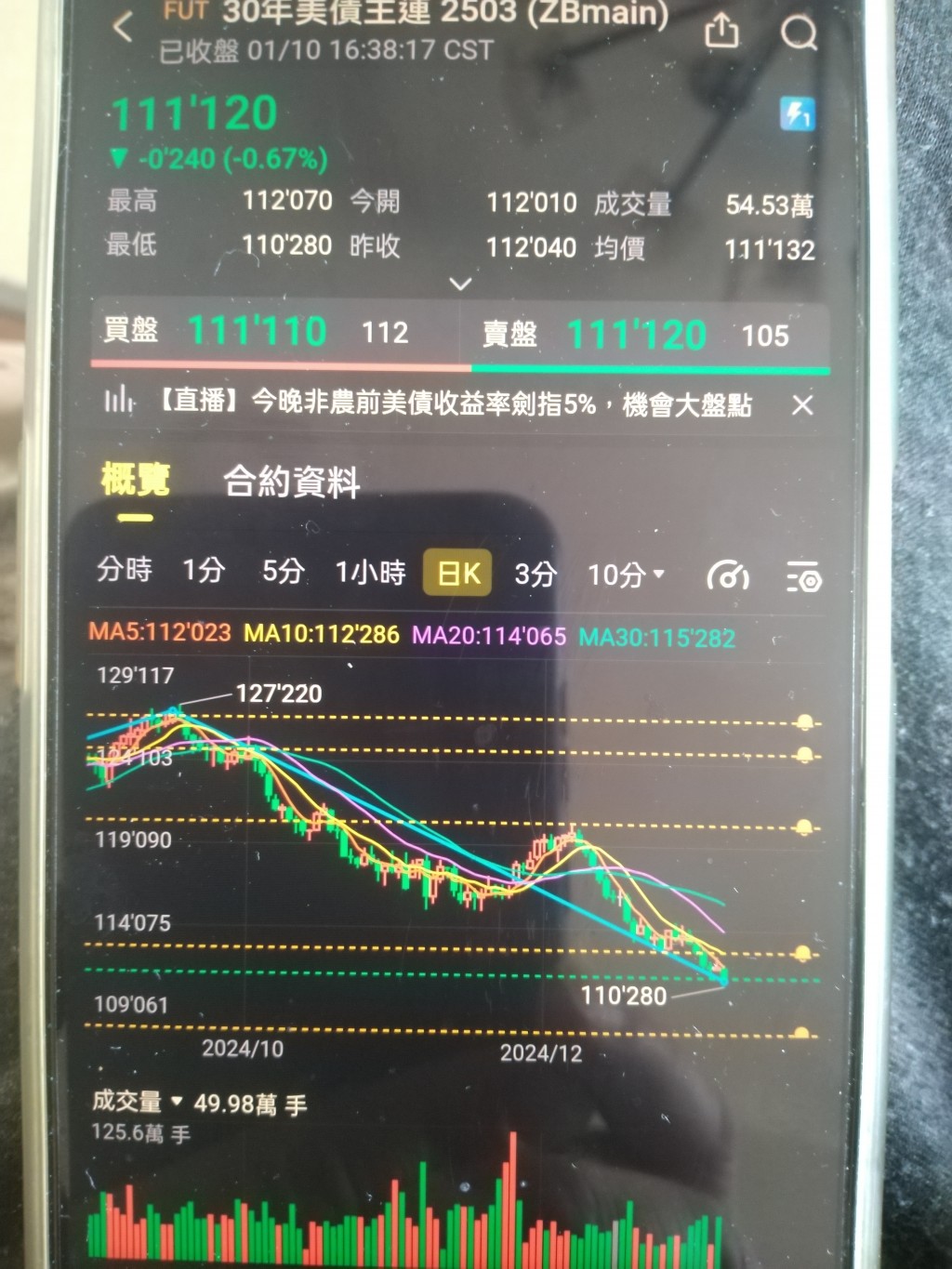This screenshot has height=1269, width=952.
Task: Expand more quote details chevron
Action: pos(460,284)
